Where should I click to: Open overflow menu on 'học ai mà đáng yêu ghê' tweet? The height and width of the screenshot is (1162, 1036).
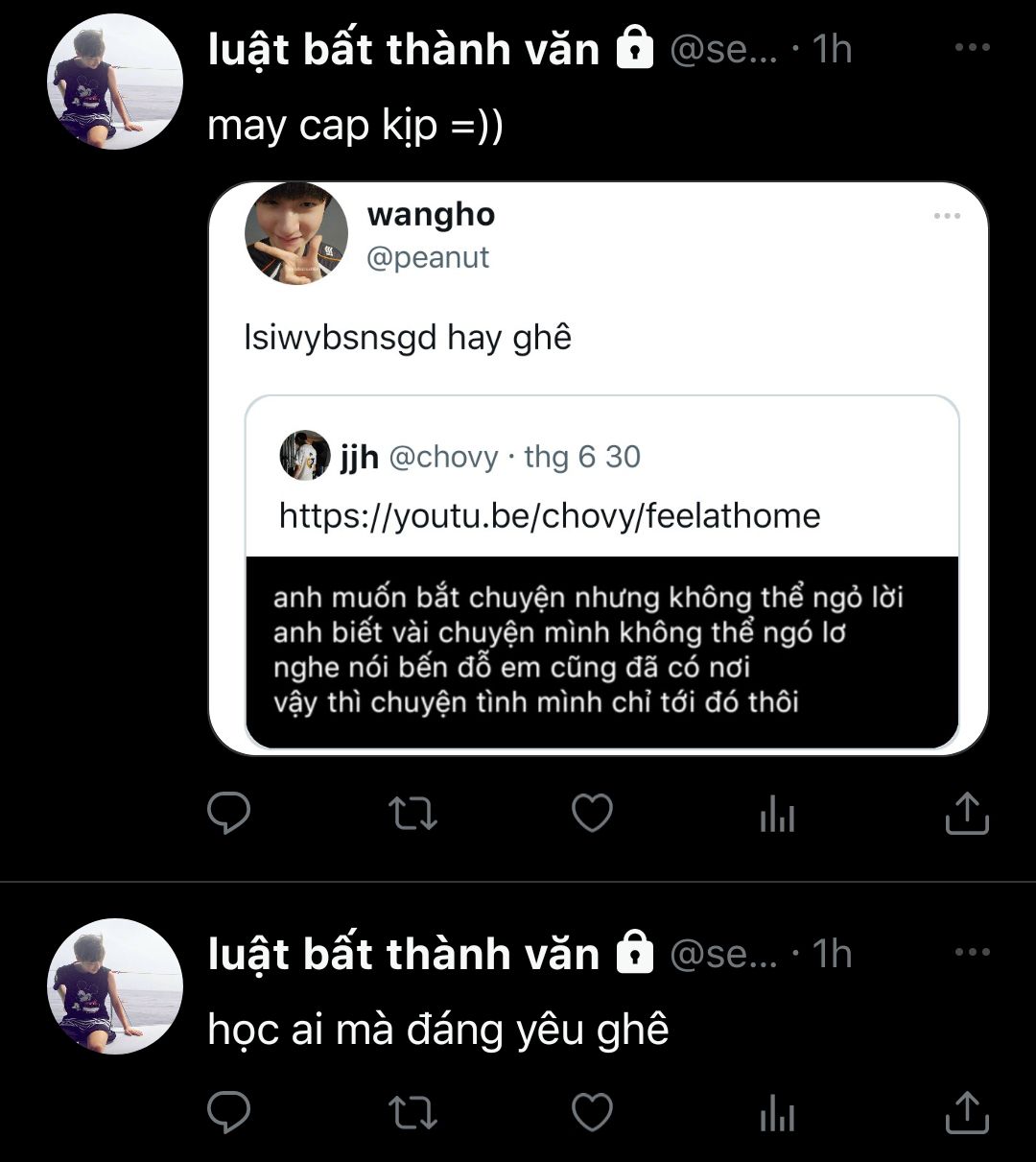[x=972, y=952]
